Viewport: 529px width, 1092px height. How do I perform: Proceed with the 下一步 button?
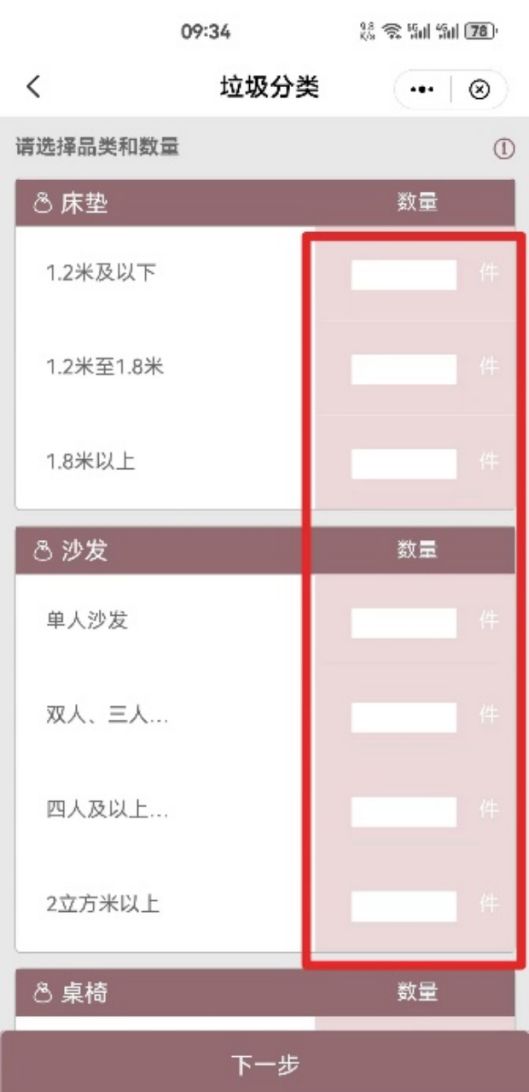[264, 1063]
